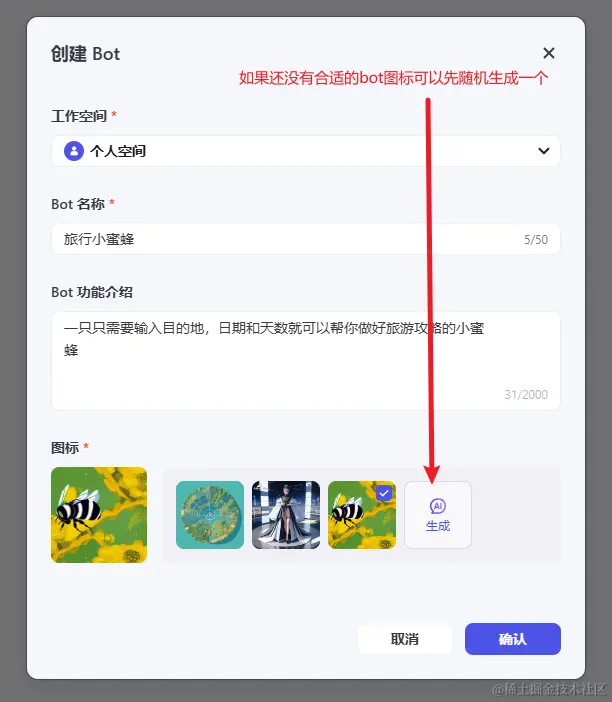Select the green circular map icon
Screen dimensions: 612x702
coord(210,515)
